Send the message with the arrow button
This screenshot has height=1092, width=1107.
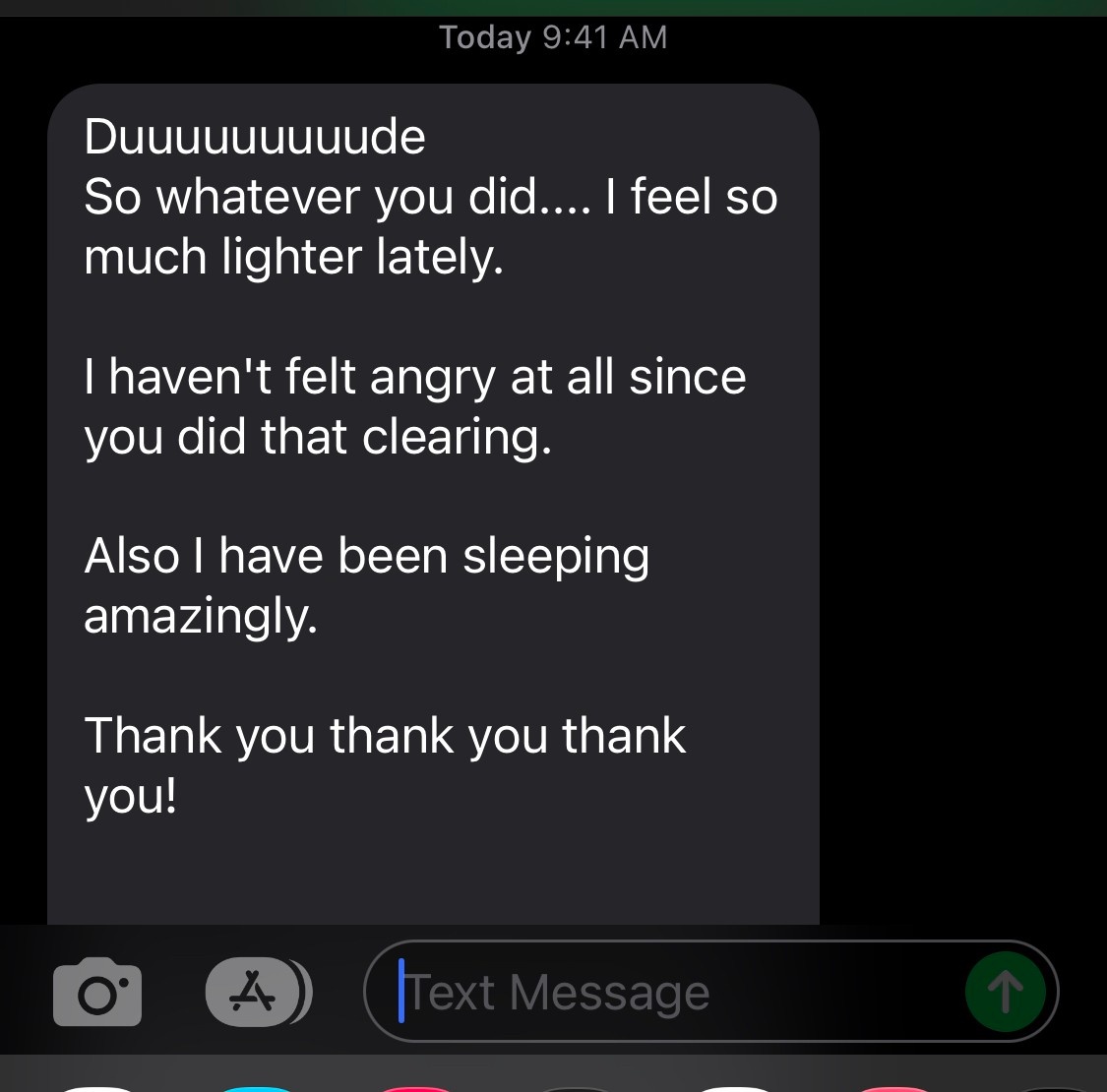click(x=1005, y=992)
